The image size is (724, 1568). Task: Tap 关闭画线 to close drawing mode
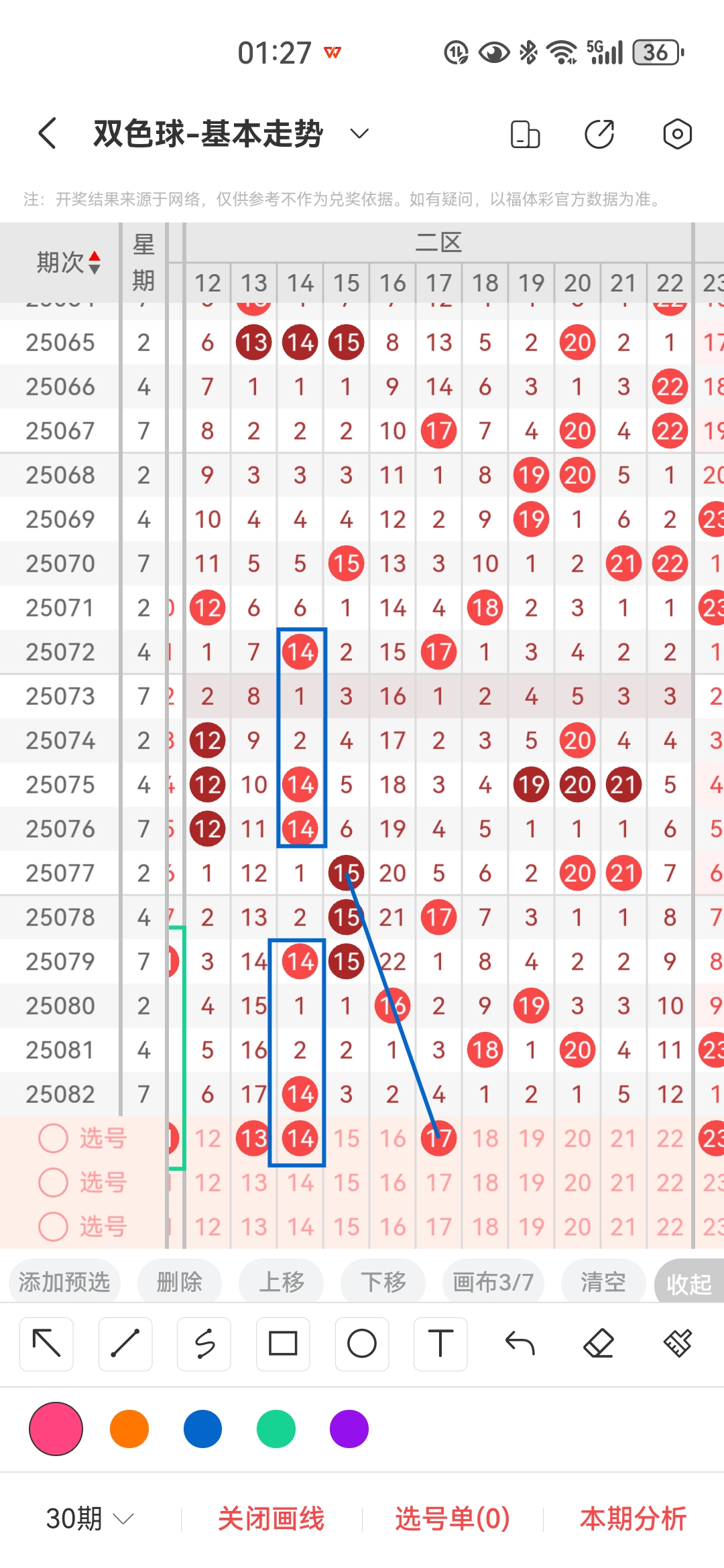[x=271, y=1518]
